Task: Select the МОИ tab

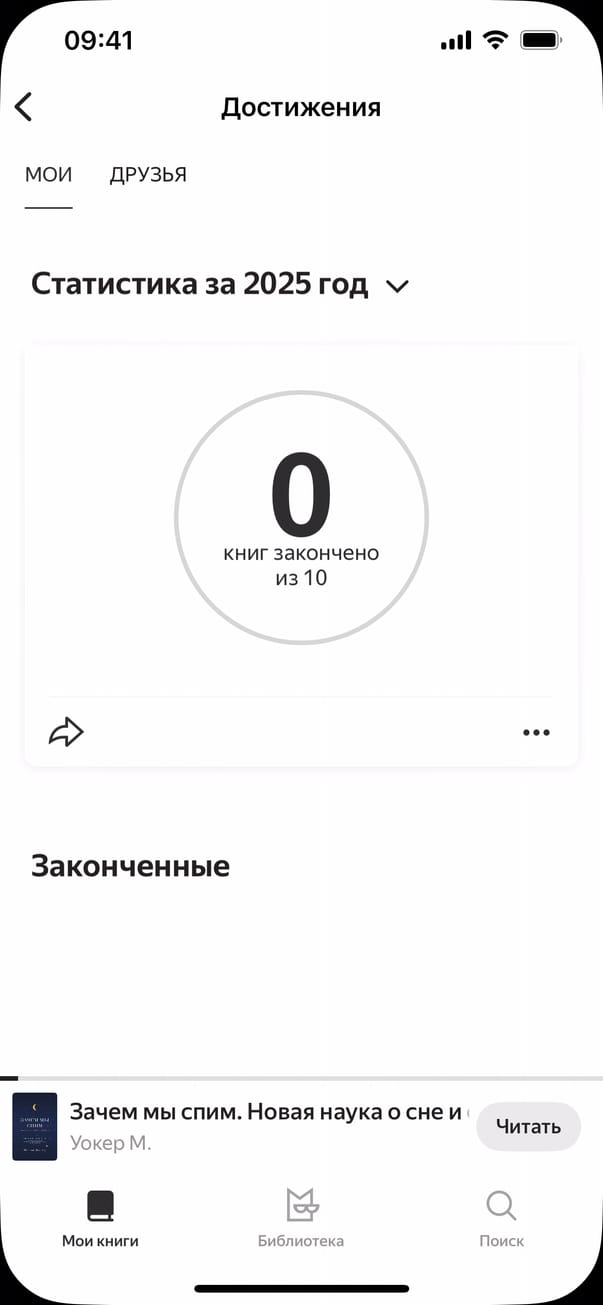Action: pos(48,175)
